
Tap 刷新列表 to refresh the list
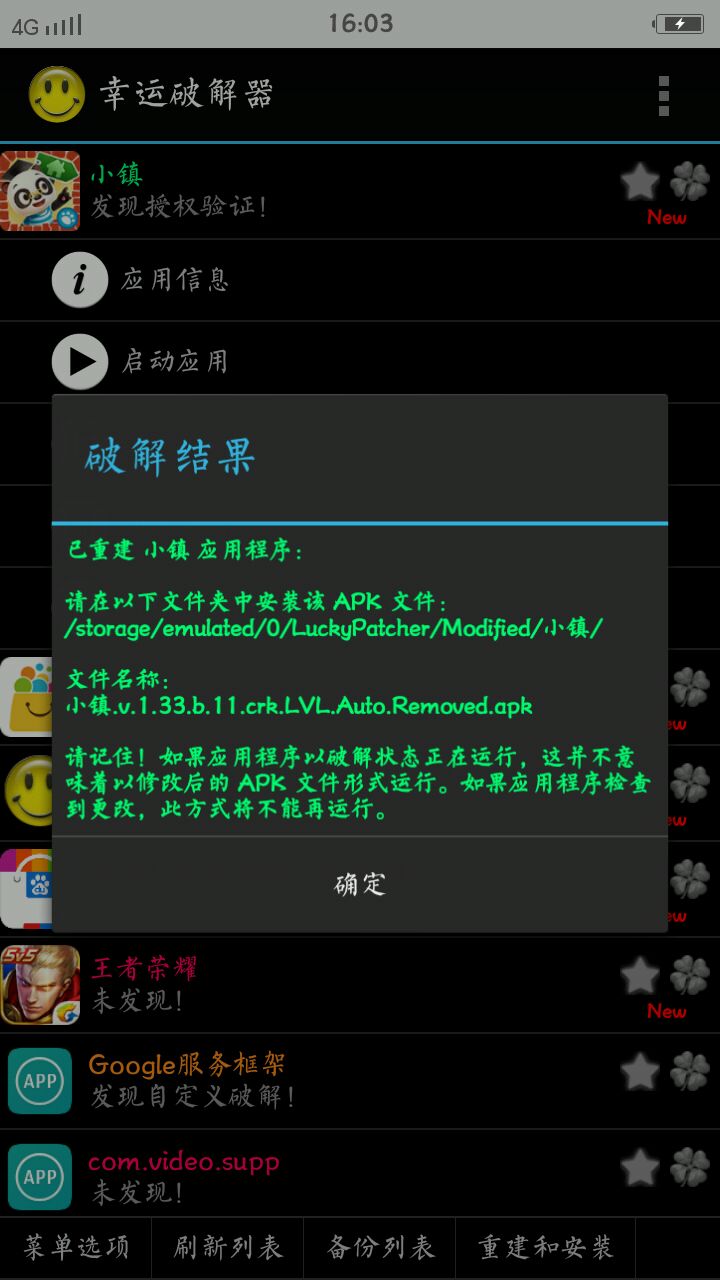tap(228, 1247)
